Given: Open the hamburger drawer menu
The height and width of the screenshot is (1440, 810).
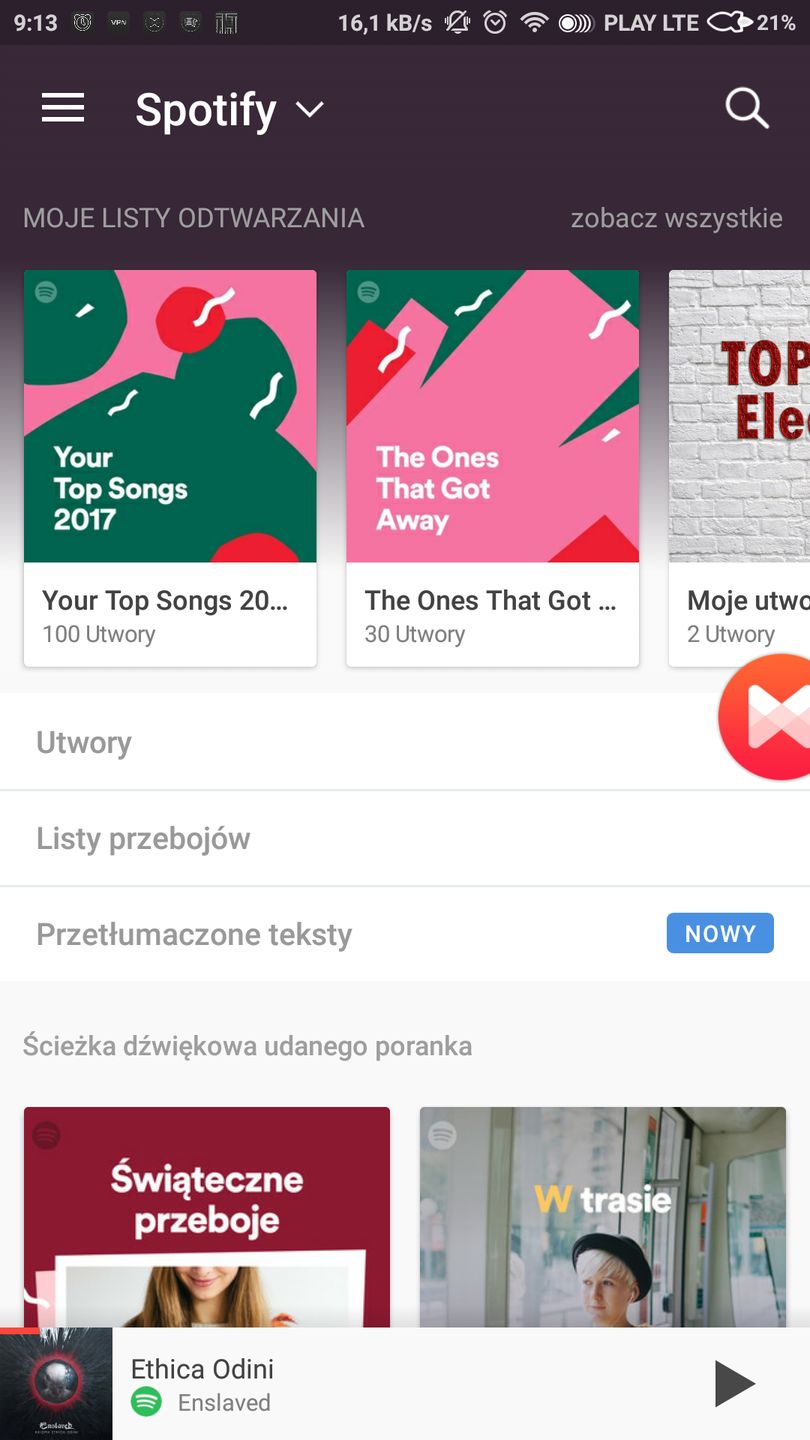Looking at the screenshot, I should point(63,108).
